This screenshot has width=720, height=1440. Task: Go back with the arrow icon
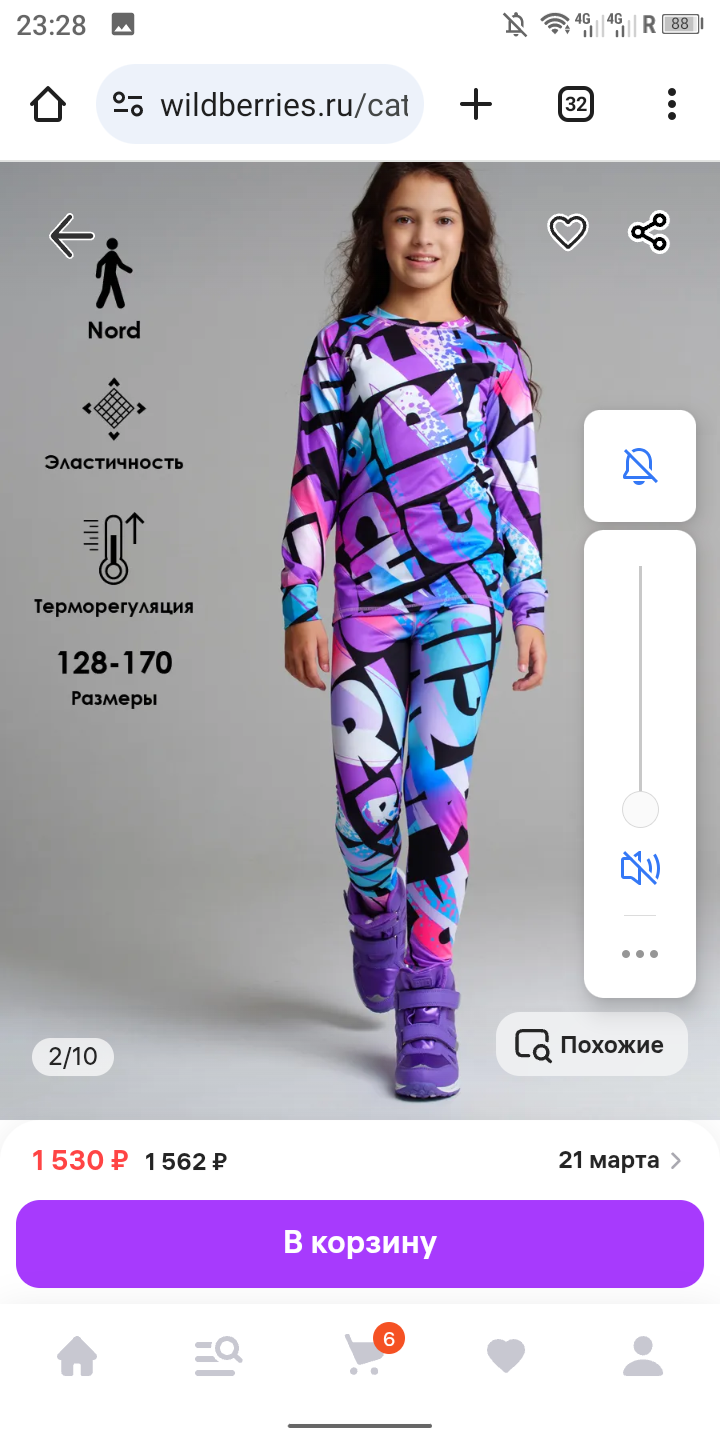(x=71, y=236)
